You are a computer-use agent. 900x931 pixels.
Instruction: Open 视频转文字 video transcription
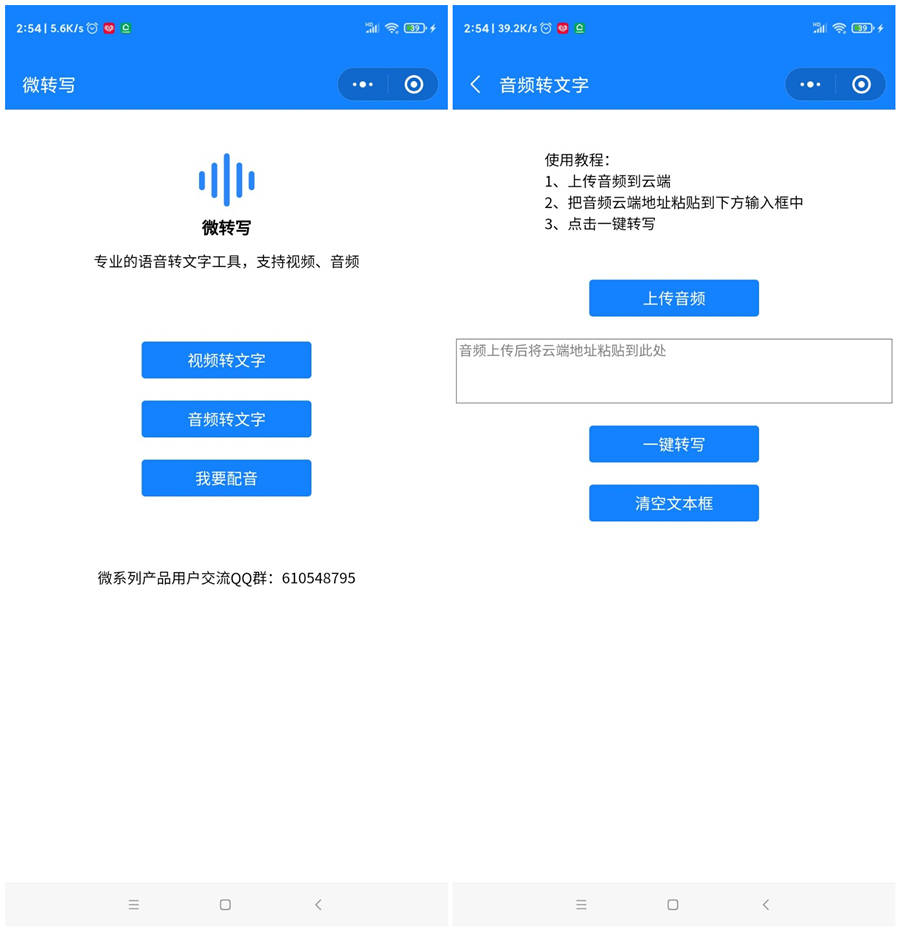pyautogui.click(x=226, y=360)
